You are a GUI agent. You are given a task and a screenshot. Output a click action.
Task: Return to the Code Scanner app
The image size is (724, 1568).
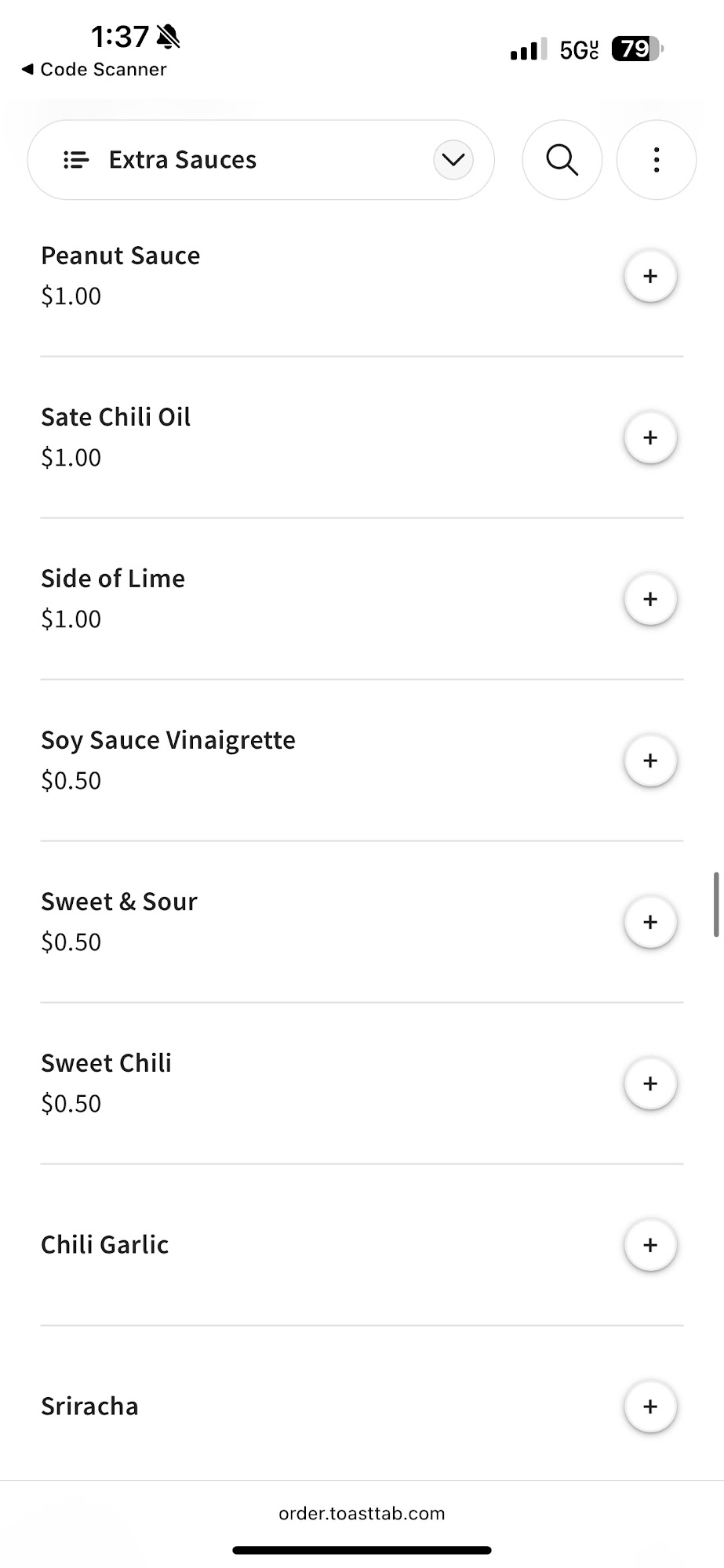pyautogui.click(x=94, y=70)
